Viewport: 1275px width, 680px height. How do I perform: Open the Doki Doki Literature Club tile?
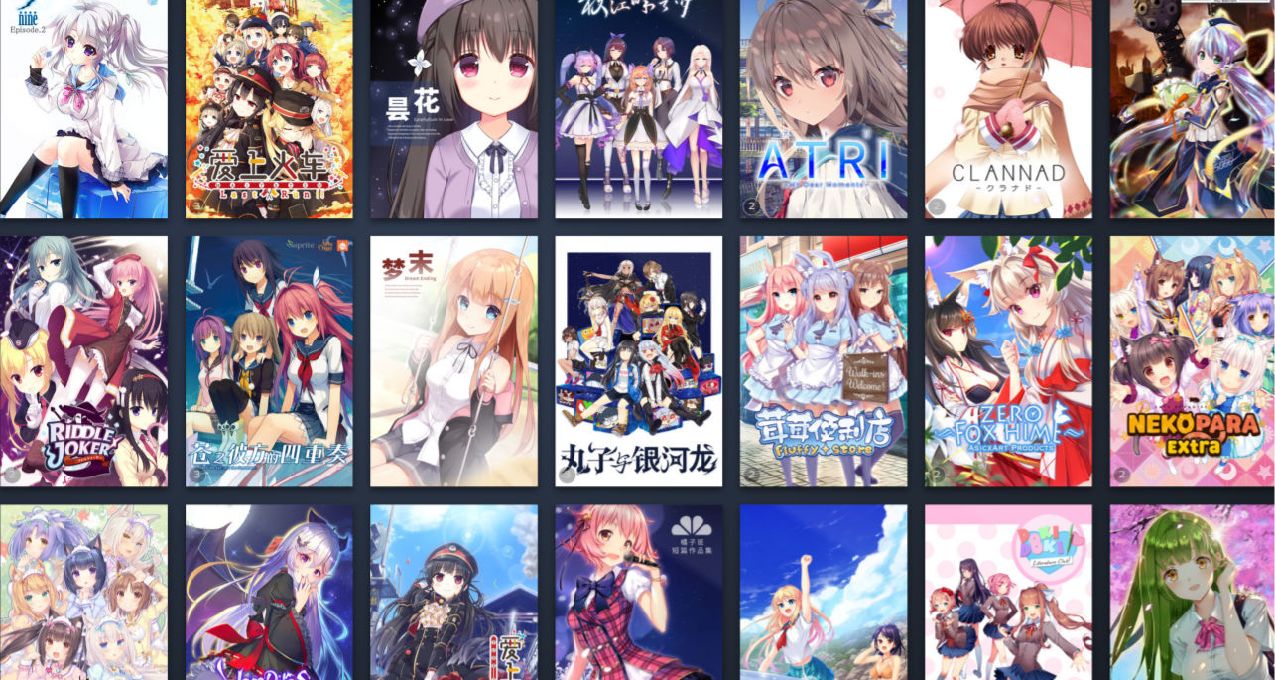(1008, 592)
